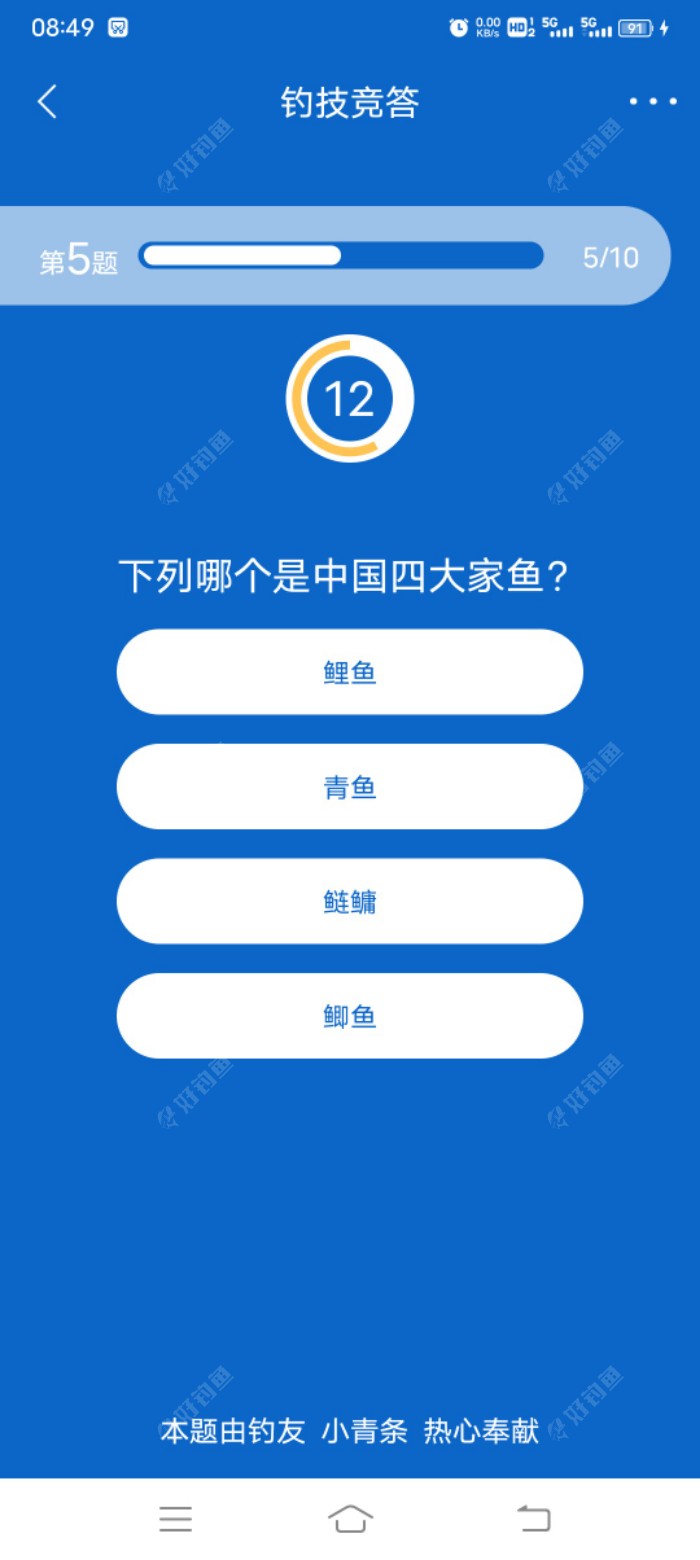Open the system recent apps menu
The image size is (700, 1560).
click(x=176, y=1518)
